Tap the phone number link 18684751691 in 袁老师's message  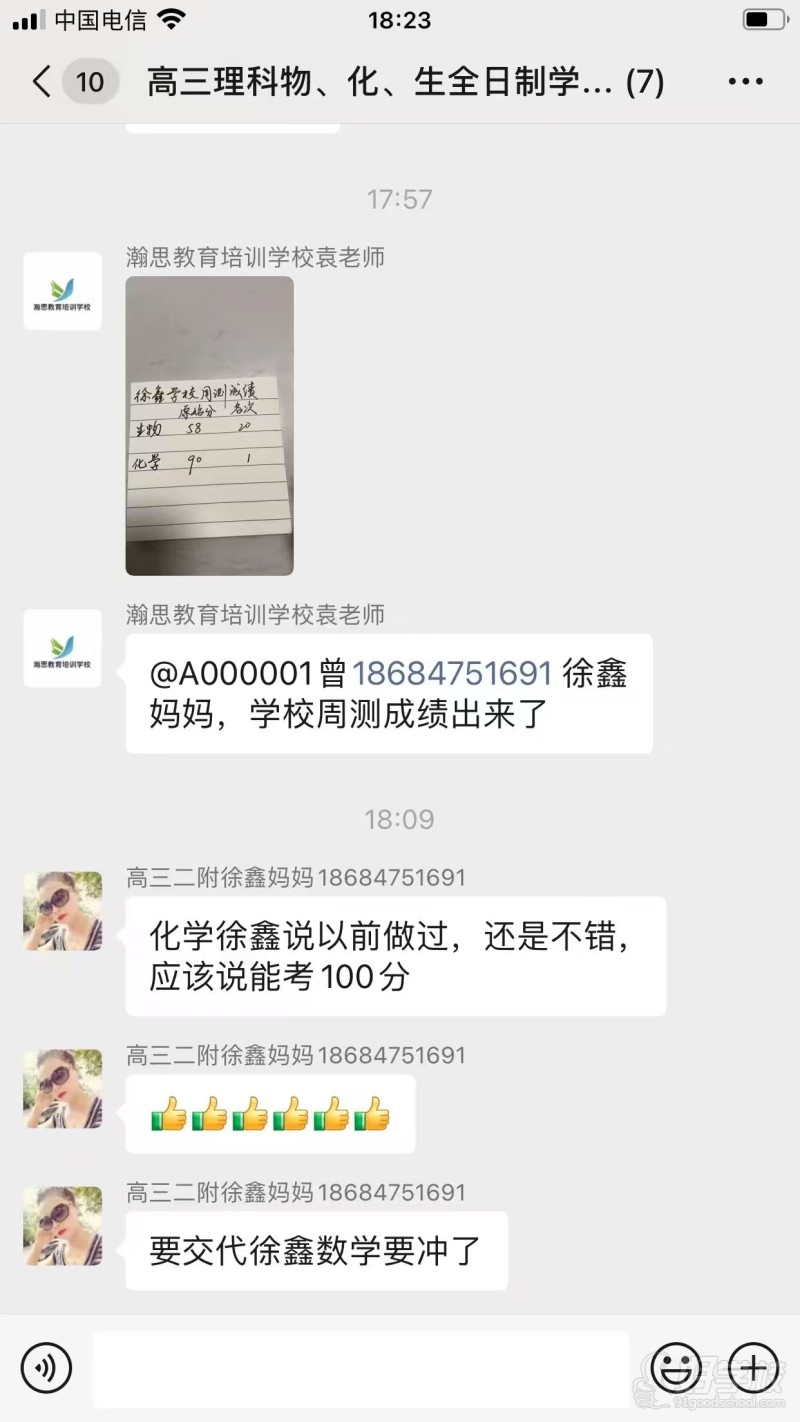pos(453,673)
